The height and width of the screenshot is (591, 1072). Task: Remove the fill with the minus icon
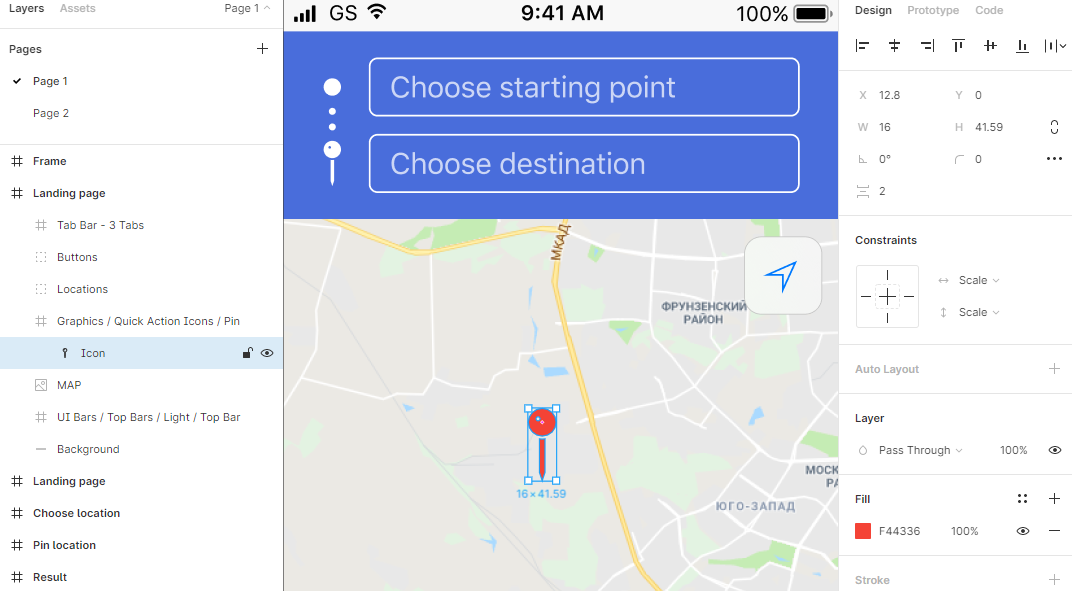[x=1054, y=531]
